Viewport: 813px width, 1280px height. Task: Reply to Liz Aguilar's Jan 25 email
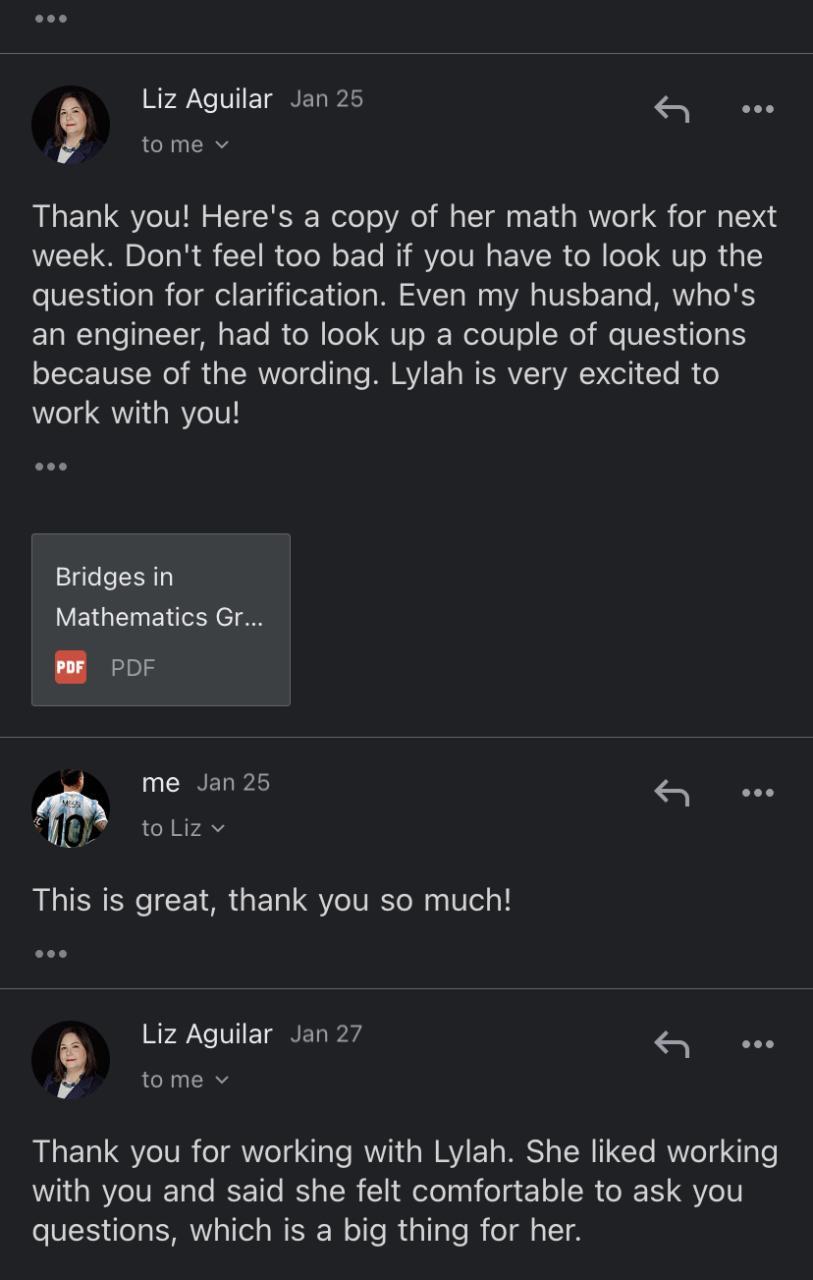pos(672,109)
